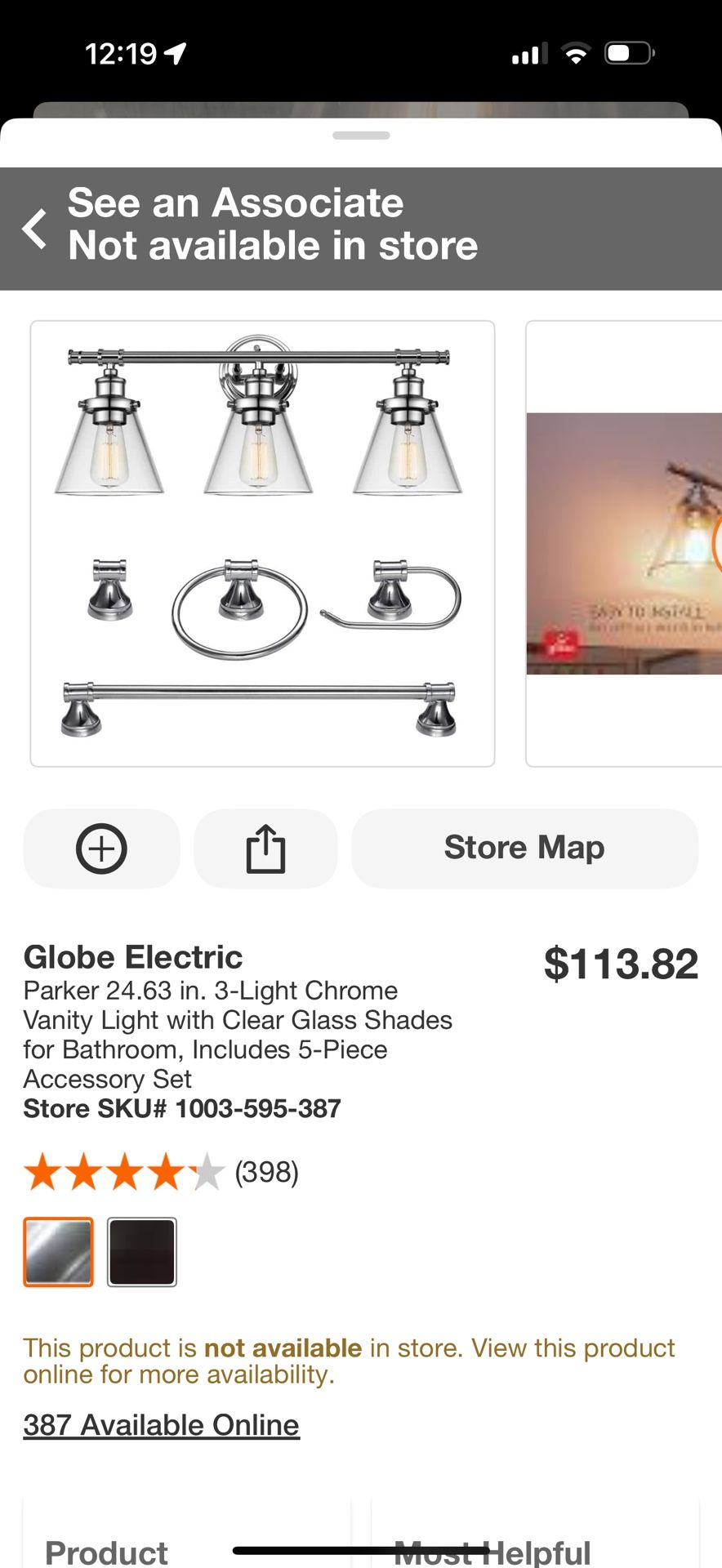Open the vanity light set main image
Screen dimensions: 722x1568
pyautogui.click(x=262, y=543)
